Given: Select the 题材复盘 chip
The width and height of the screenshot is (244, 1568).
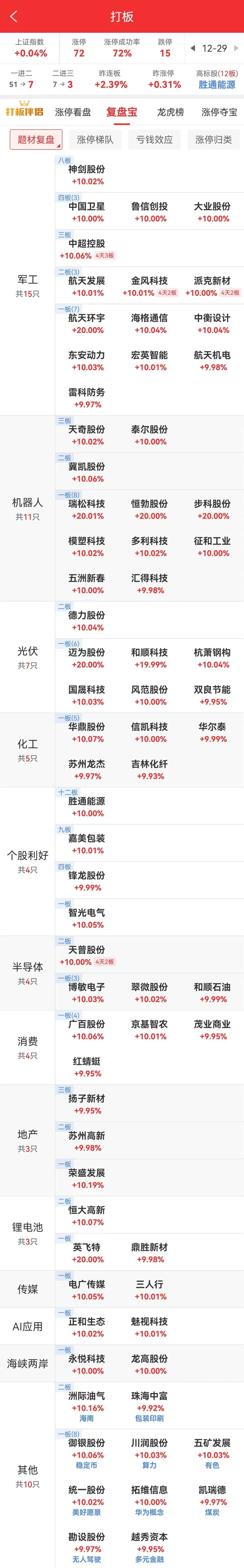Looking at the screenshot, I should pyautogui.click(x=36, y=139).
